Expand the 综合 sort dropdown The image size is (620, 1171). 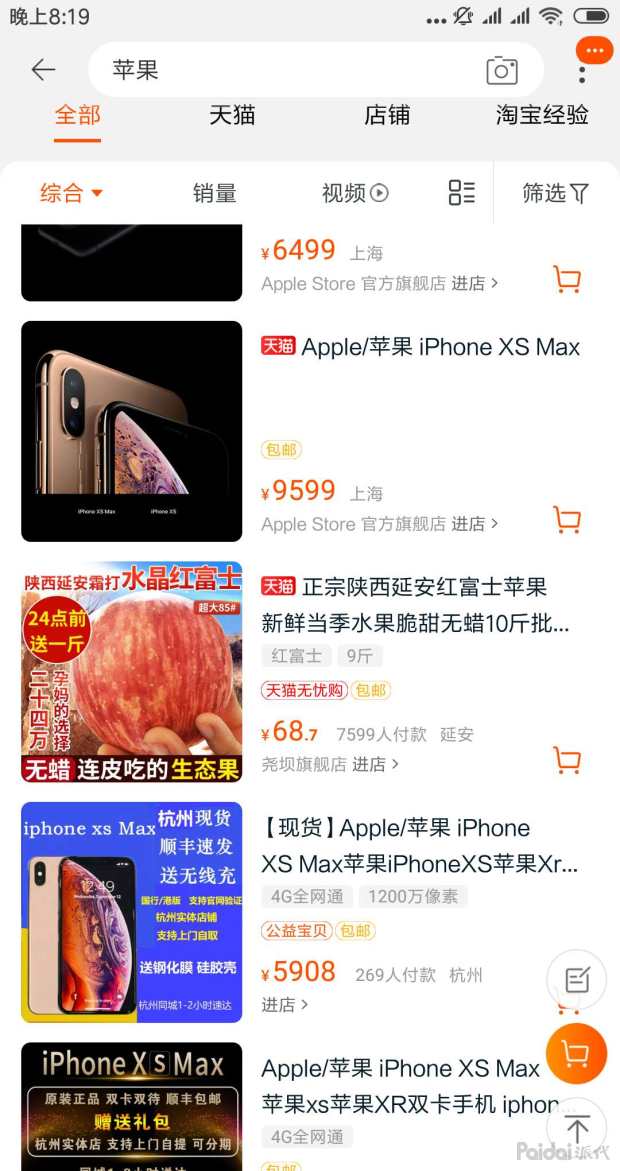71,193
